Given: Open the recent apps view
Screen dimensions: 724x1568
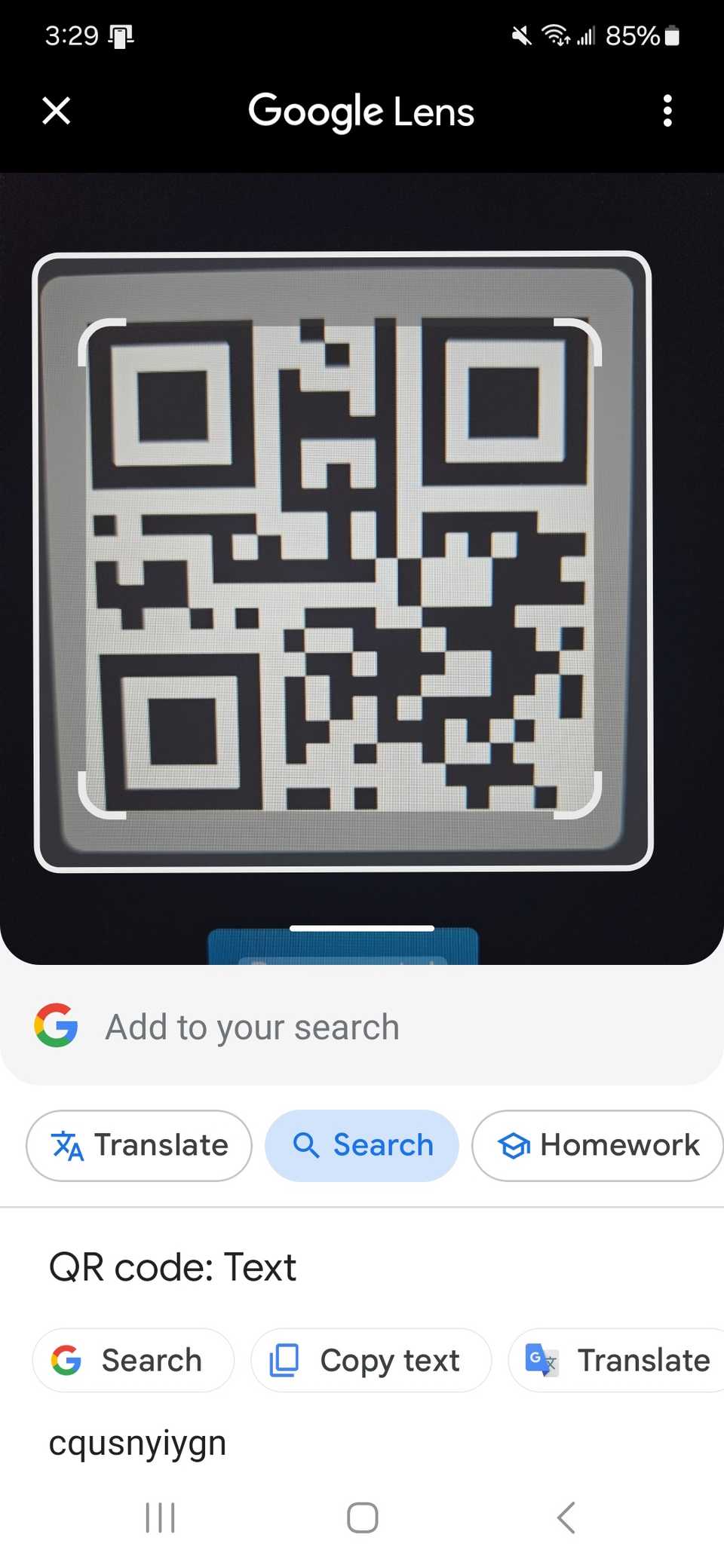Looking at the screenshot, I should point(160,1517).
